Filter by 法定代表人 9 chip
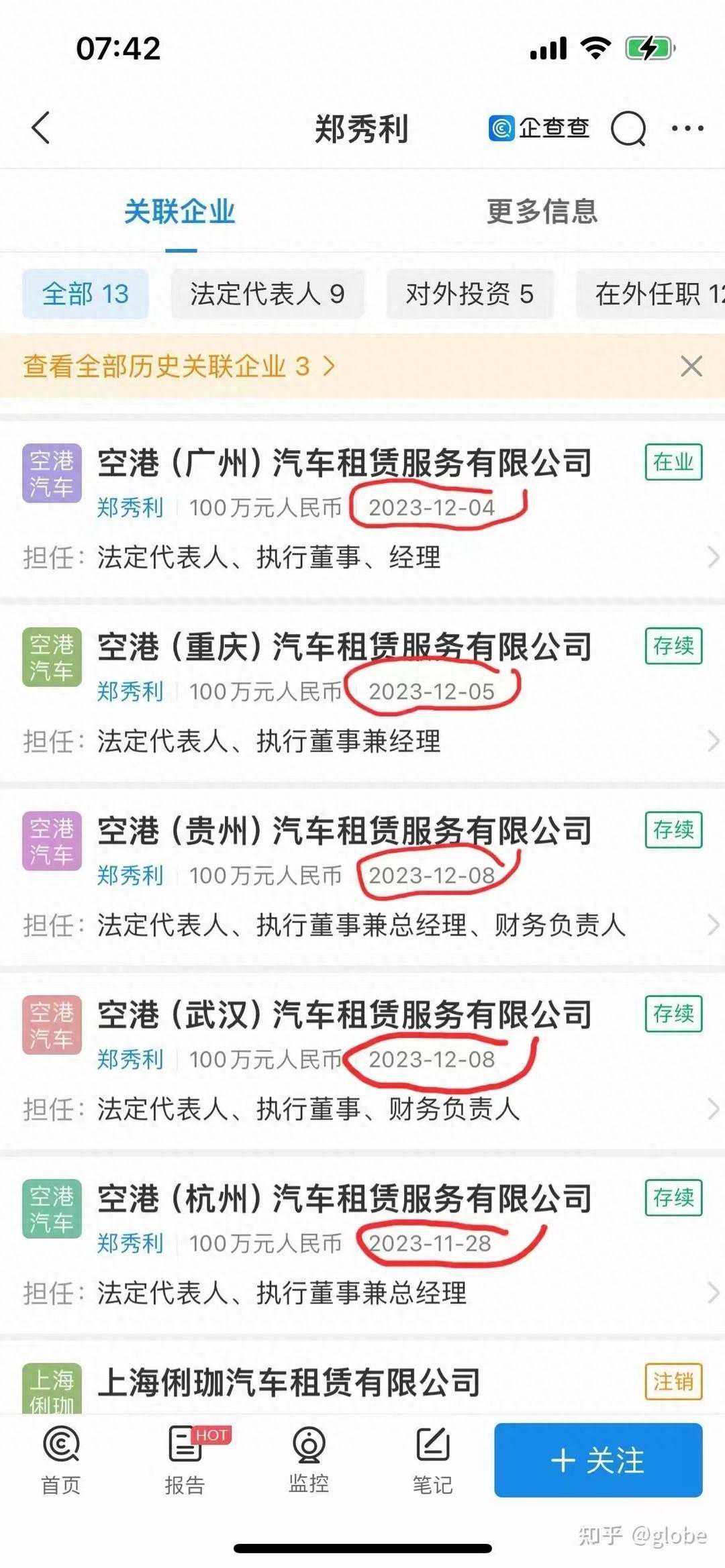The height and width of the screenshot is (1568, 725). (267, 294)
